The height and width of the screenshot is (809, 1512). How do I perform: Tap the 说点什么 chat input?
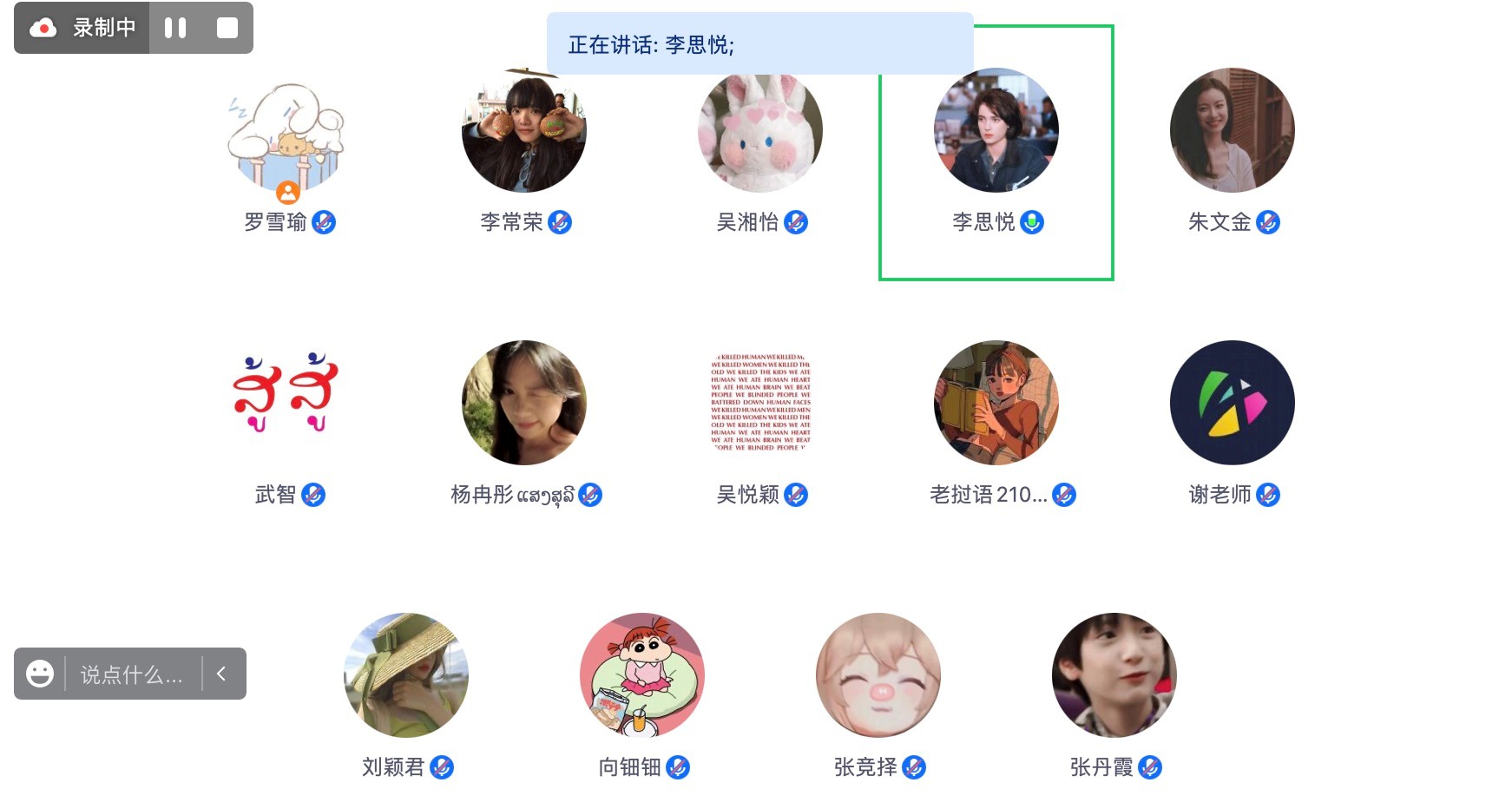pyautogui.click(x=132, y=674)
